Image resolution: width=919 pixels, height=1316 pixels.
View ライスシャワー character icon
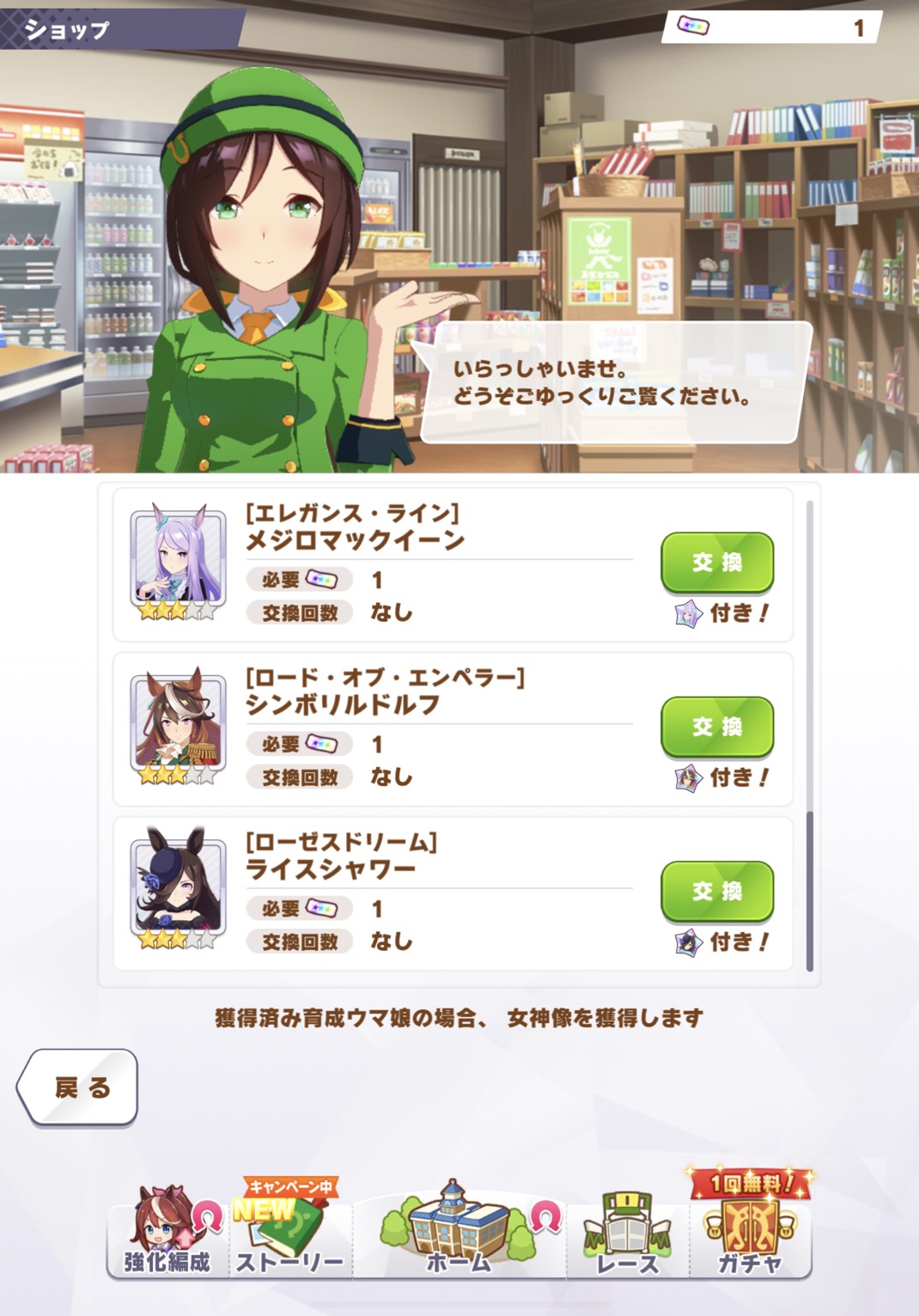point(178,886)
